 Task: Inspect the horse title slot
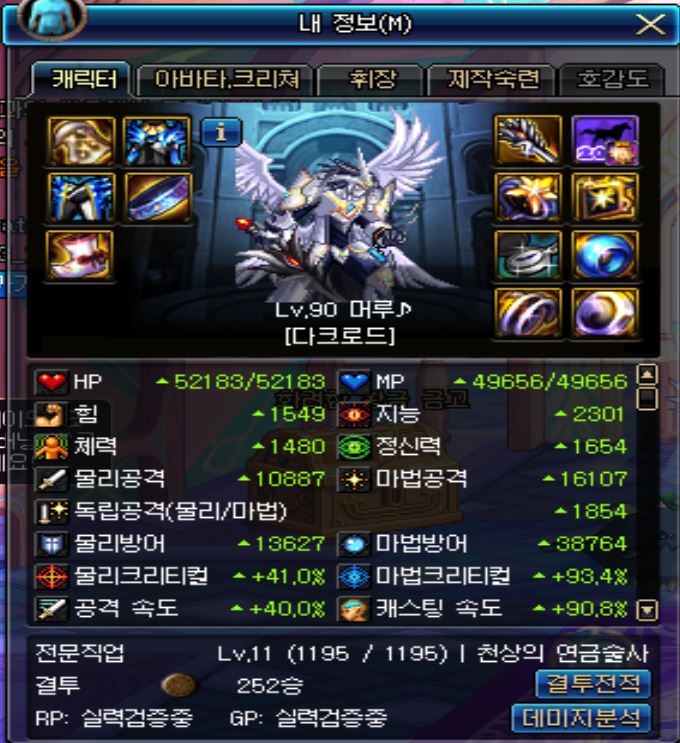coord(605,141)
